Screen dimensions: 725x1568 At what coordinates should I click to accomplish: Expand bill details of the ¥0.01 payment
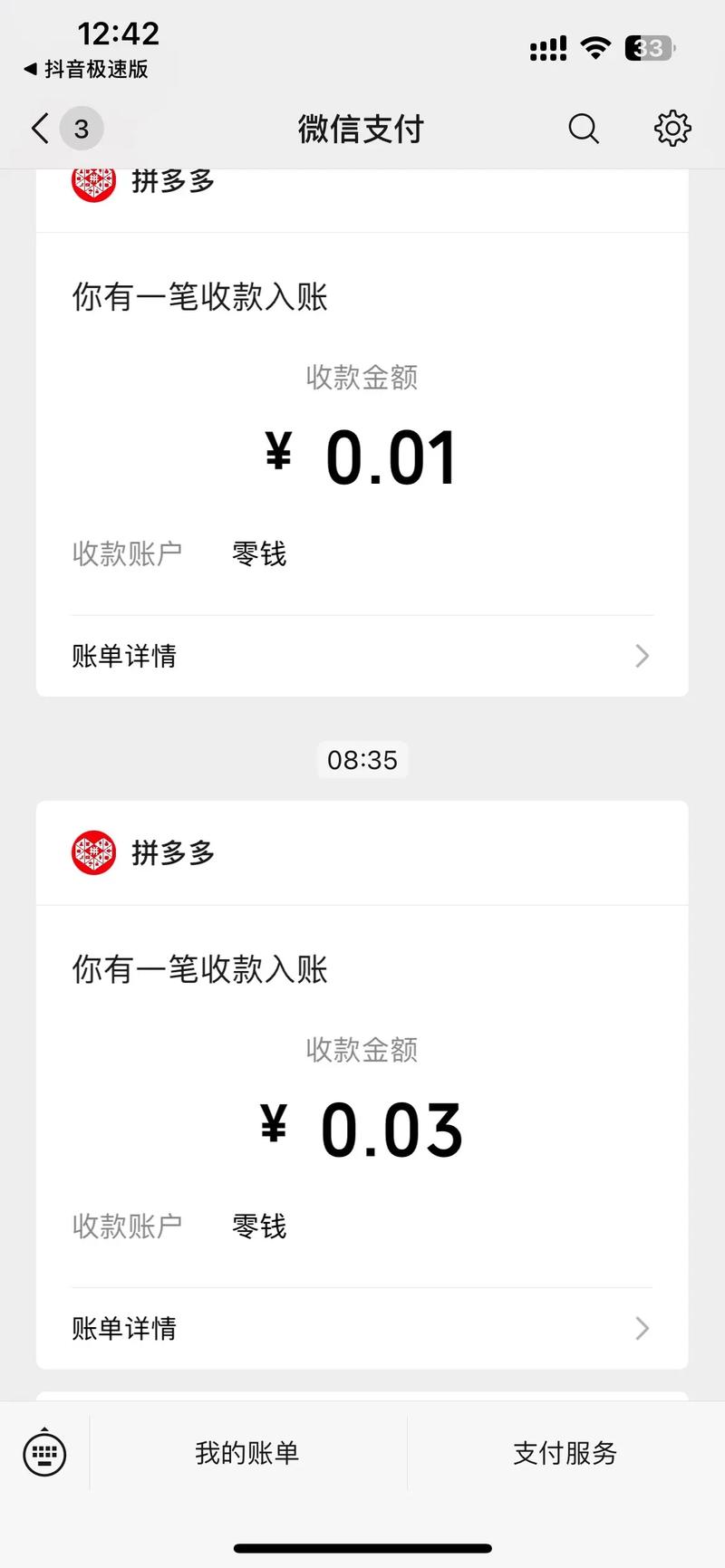362,655
